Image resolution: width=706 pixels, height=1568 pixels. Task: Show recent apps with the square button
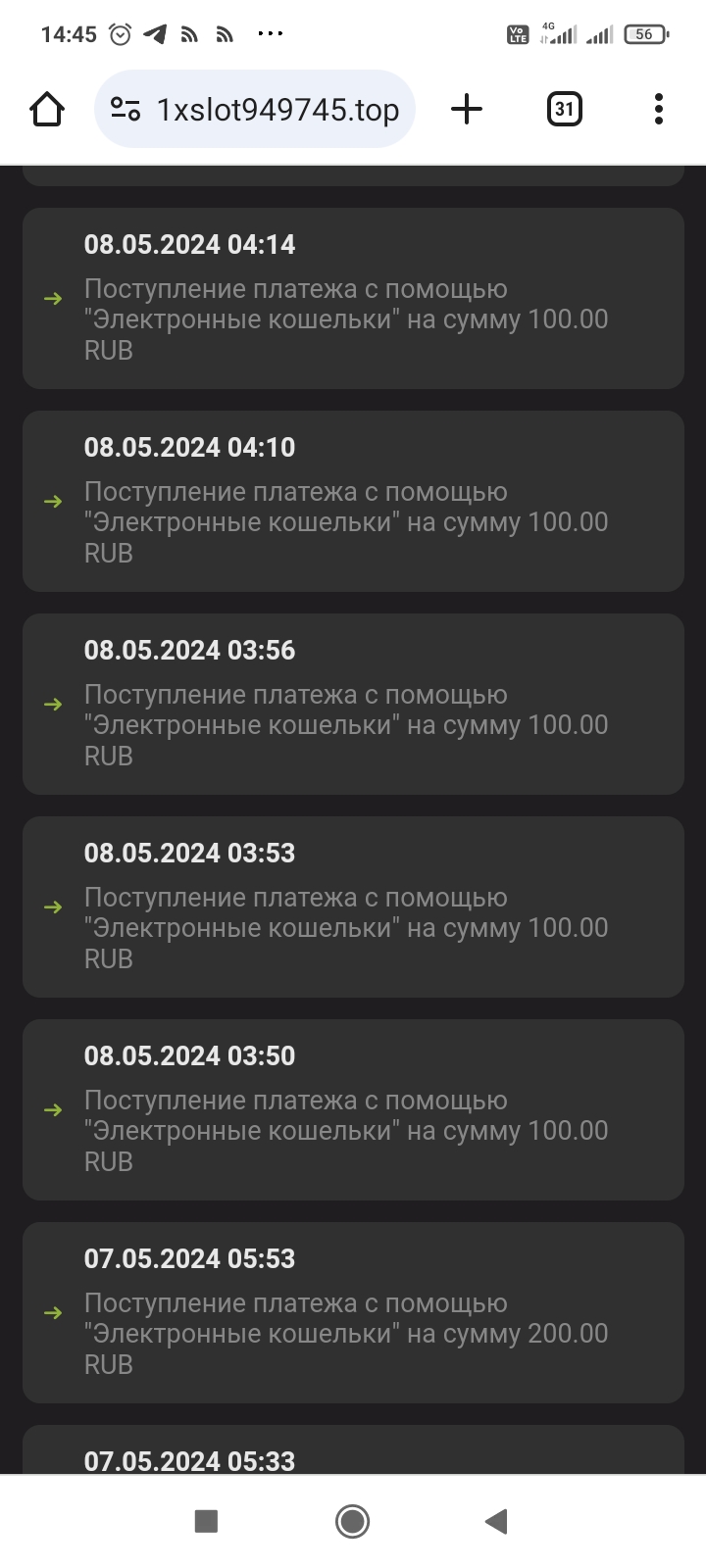[x=206, y=1521]
